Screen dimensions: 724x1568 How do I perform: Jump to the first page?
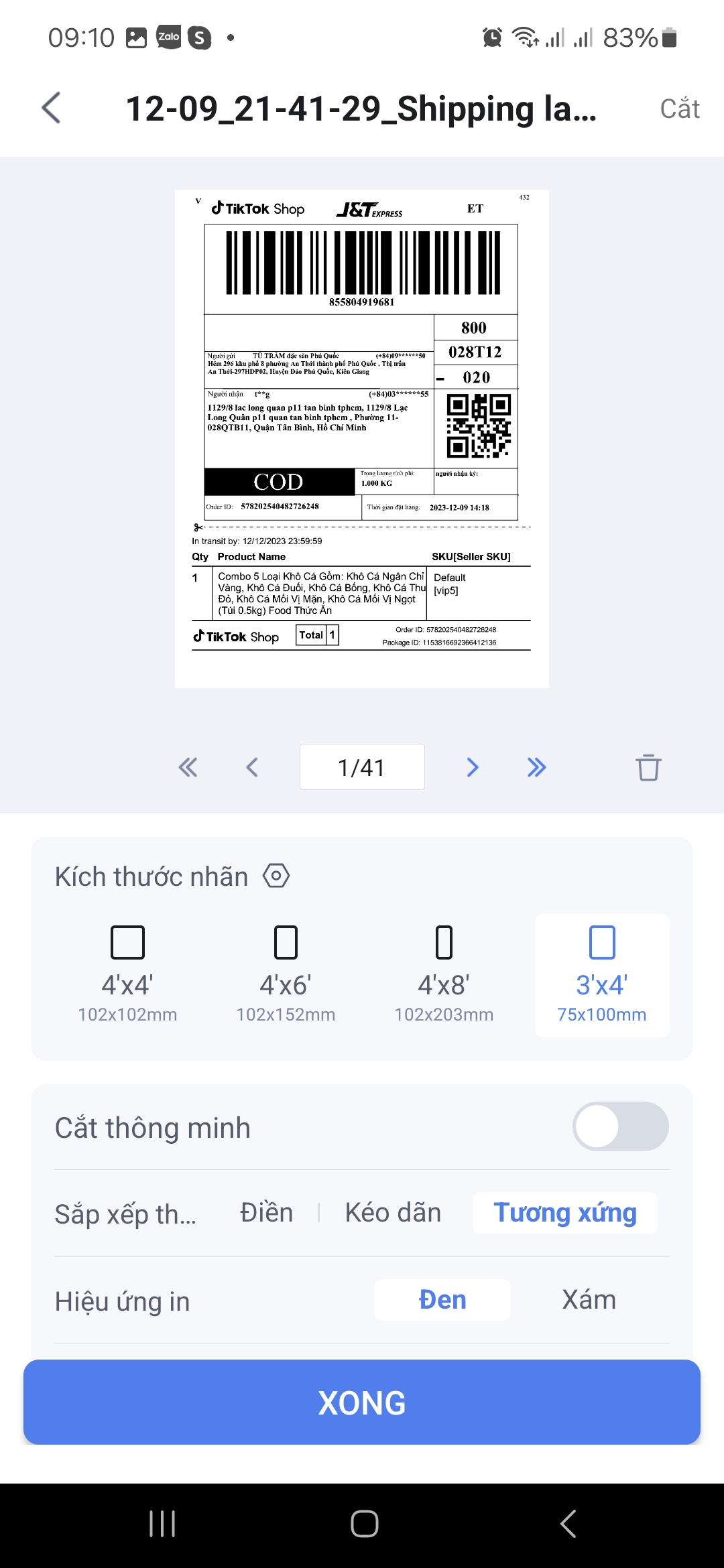188,767
